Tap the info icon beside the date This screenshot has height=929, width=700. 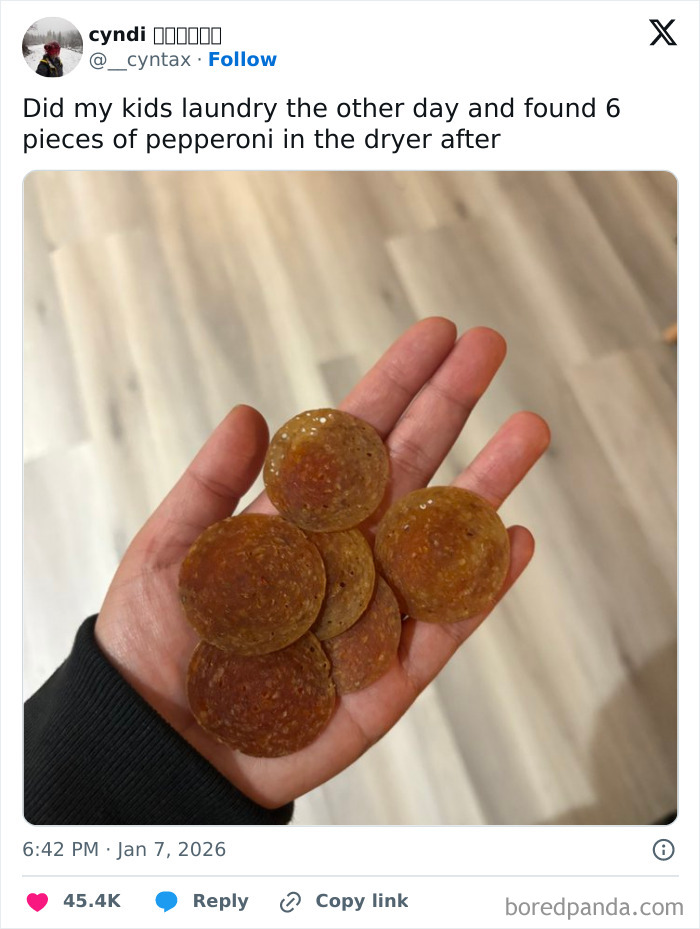(x=663, y=850)
